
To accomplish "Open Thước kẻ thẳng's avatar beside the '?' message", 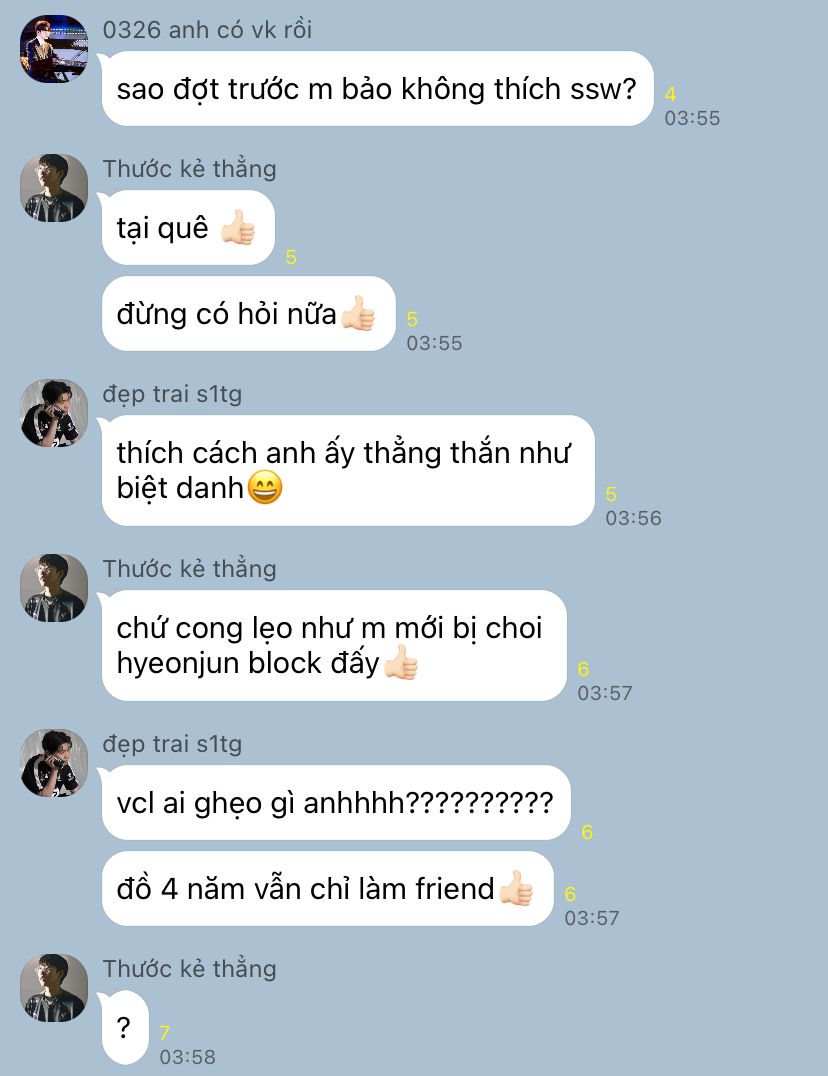I will (x=54, y=987).
